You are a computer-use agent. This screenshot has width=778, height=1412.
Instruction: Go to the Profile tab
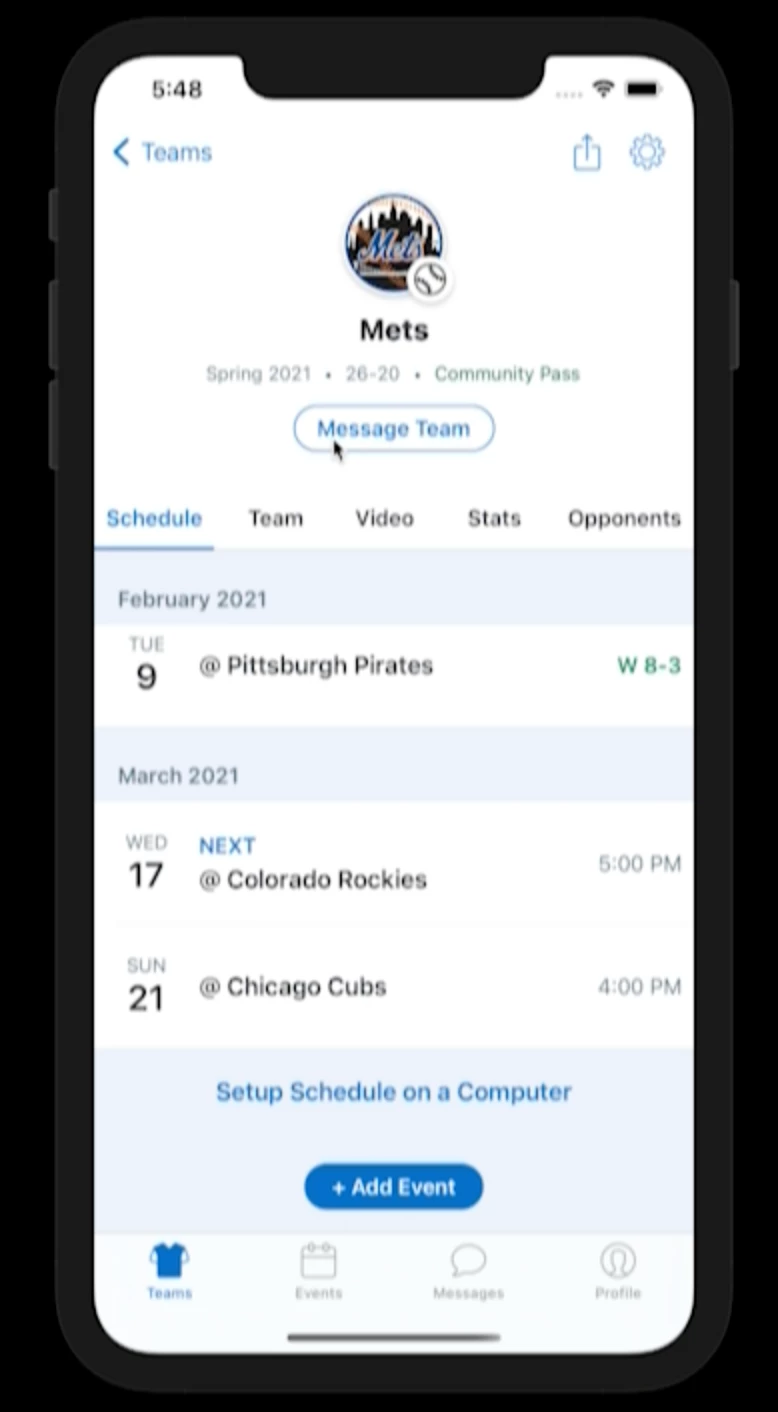pos(617,1271)
